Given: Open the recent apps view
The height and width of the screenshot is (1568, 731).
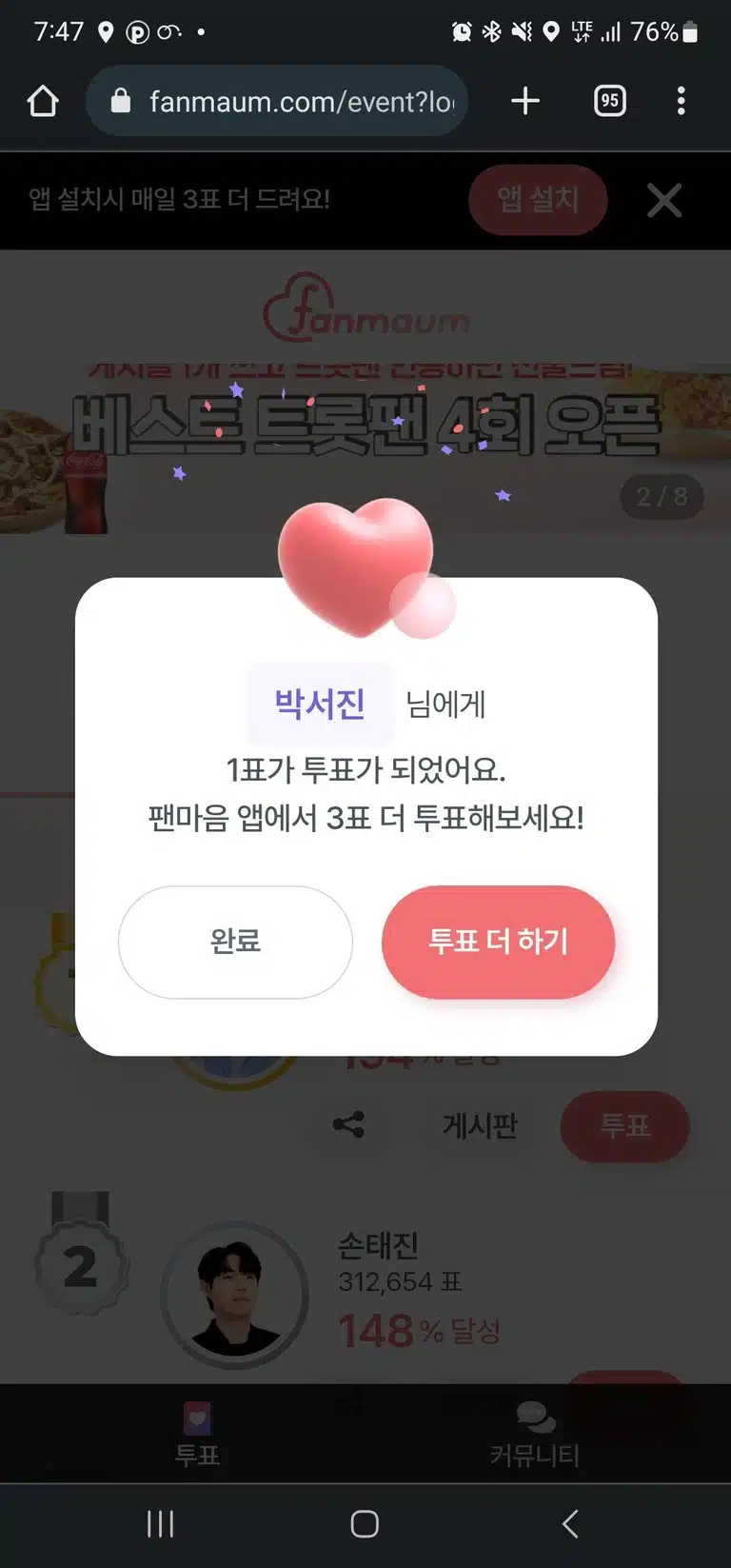Looking at the screenshot, I should [160, 1524].
